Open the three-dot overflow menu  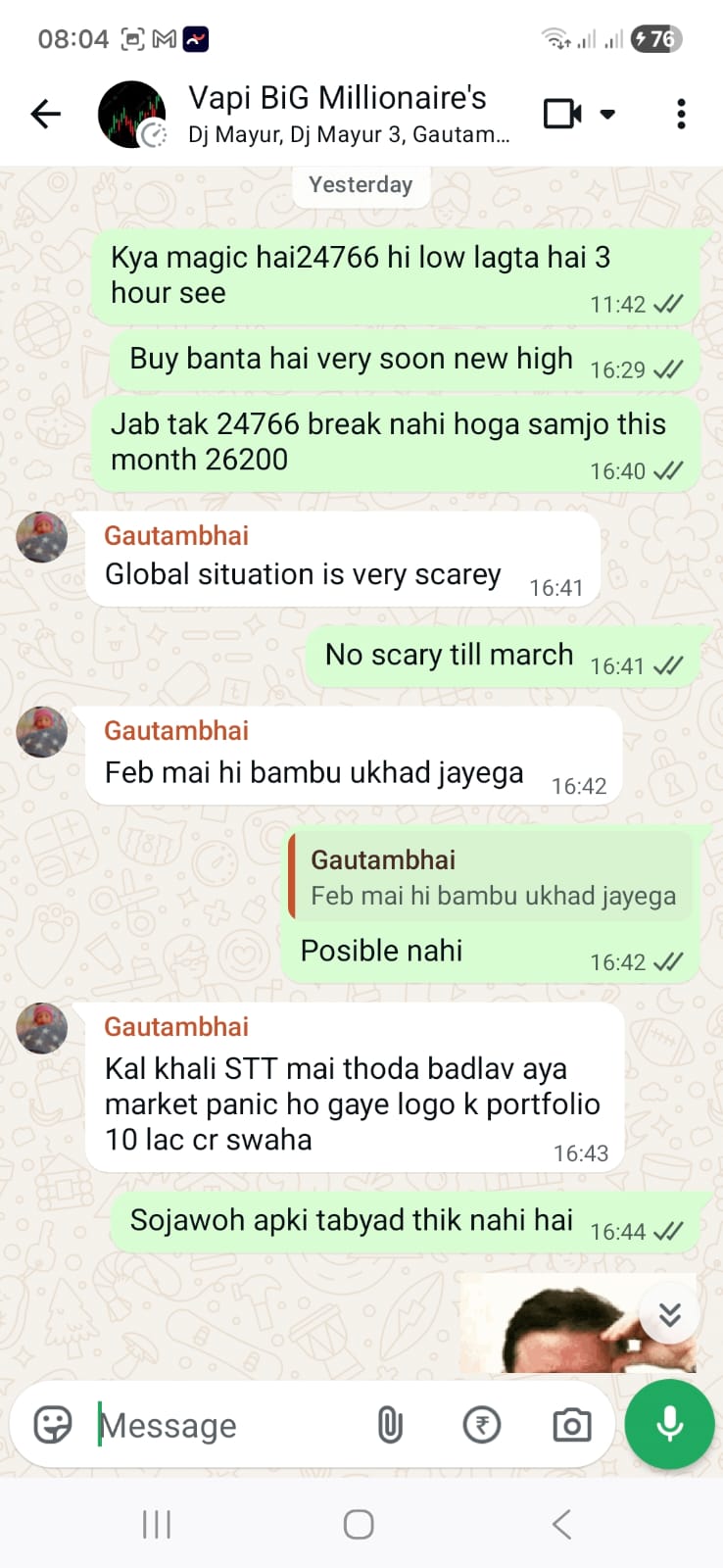coord(681,114)
